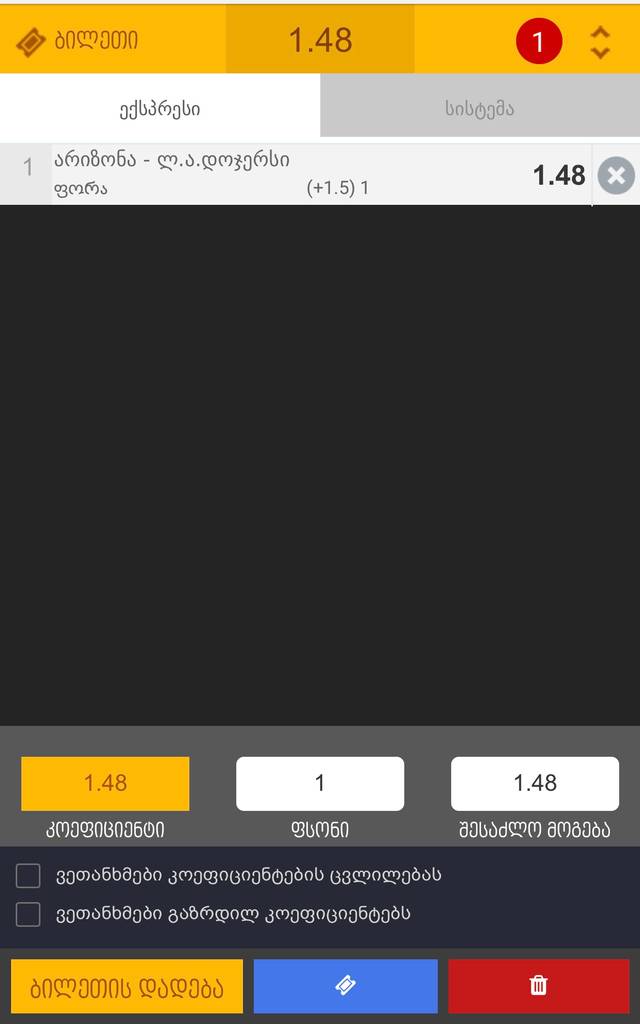This screenshot has height=1024, width=640.
Task: Check ვეთანხმები კოეფიციენტების ცვლილებას
Action: click(28, 876)
